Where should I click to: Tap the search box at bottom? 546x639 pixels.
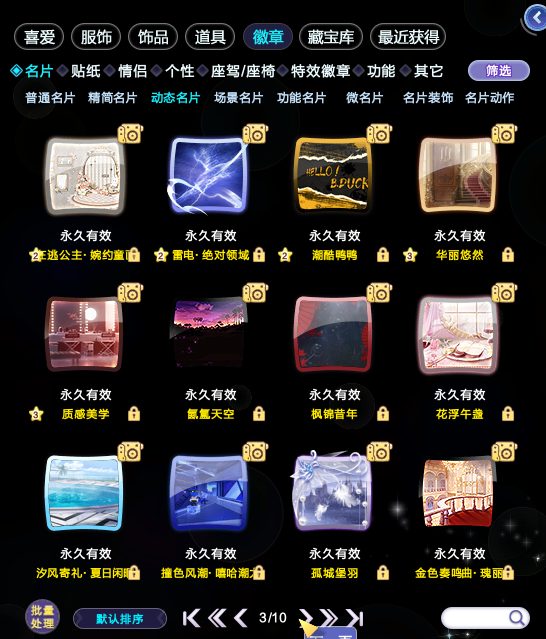coord(485,618)
